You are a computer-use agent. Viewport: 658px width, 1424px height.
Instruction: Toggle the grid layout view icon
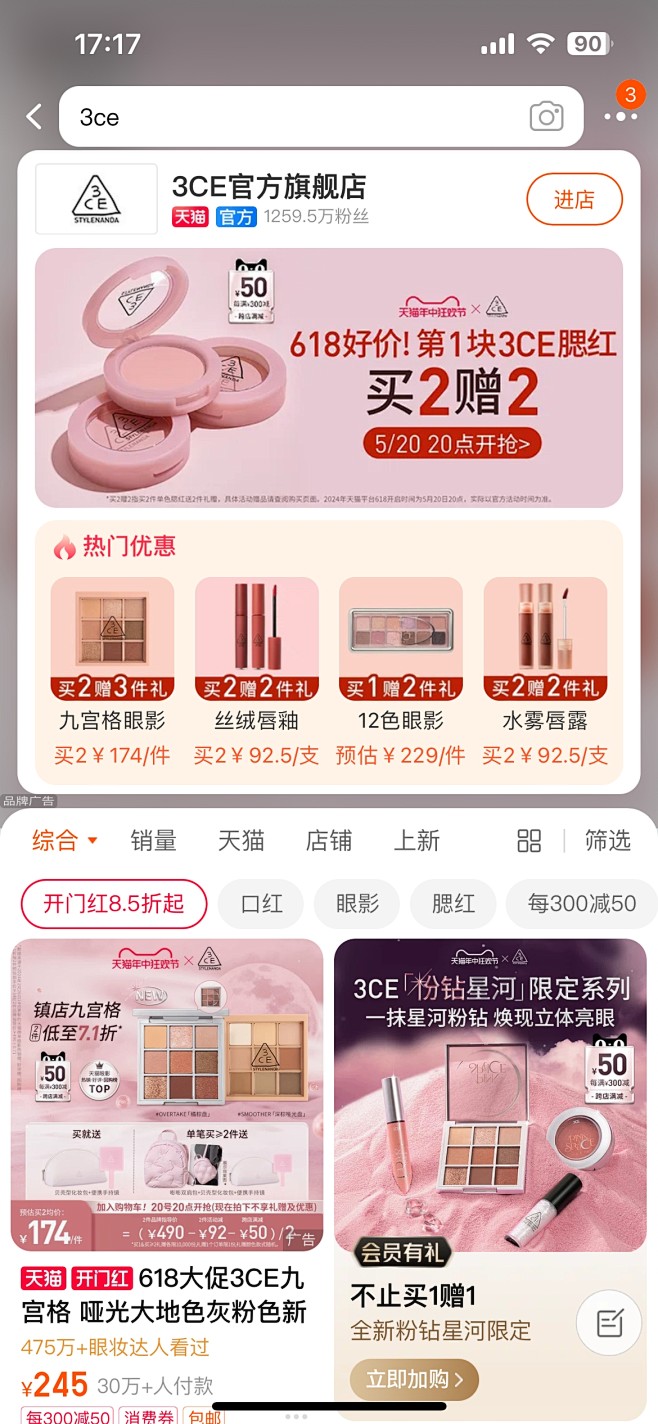tap(529, 841)
